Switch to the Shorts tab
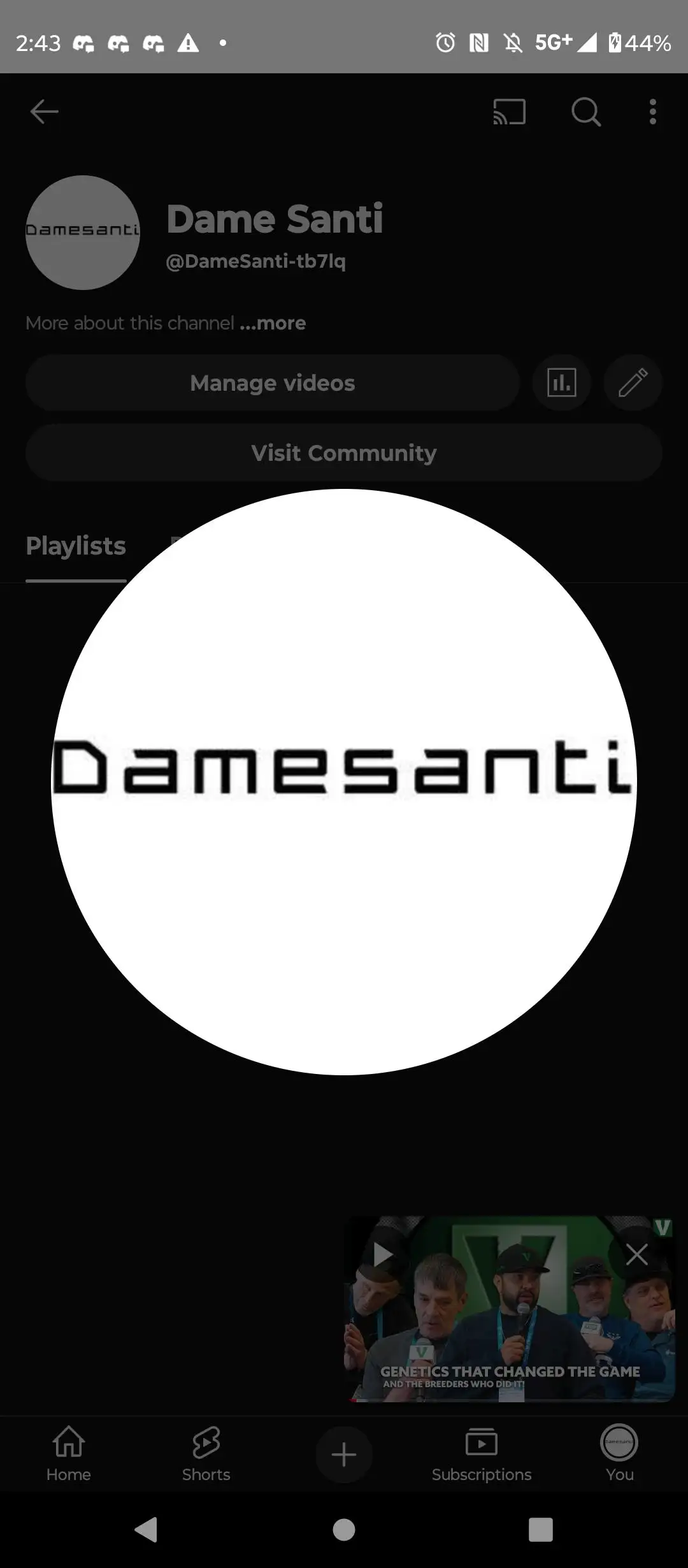 click(x=206, y=1455)
